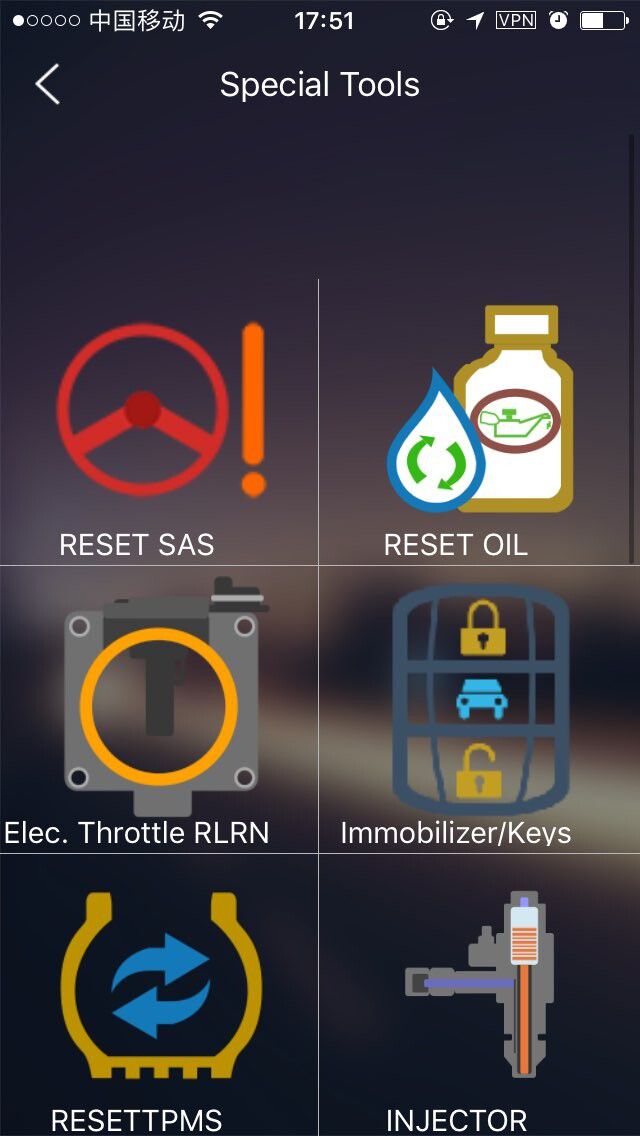This screenshot has width=640, height=1136.
Task: Go back from Special Tools
Action: 47,85
